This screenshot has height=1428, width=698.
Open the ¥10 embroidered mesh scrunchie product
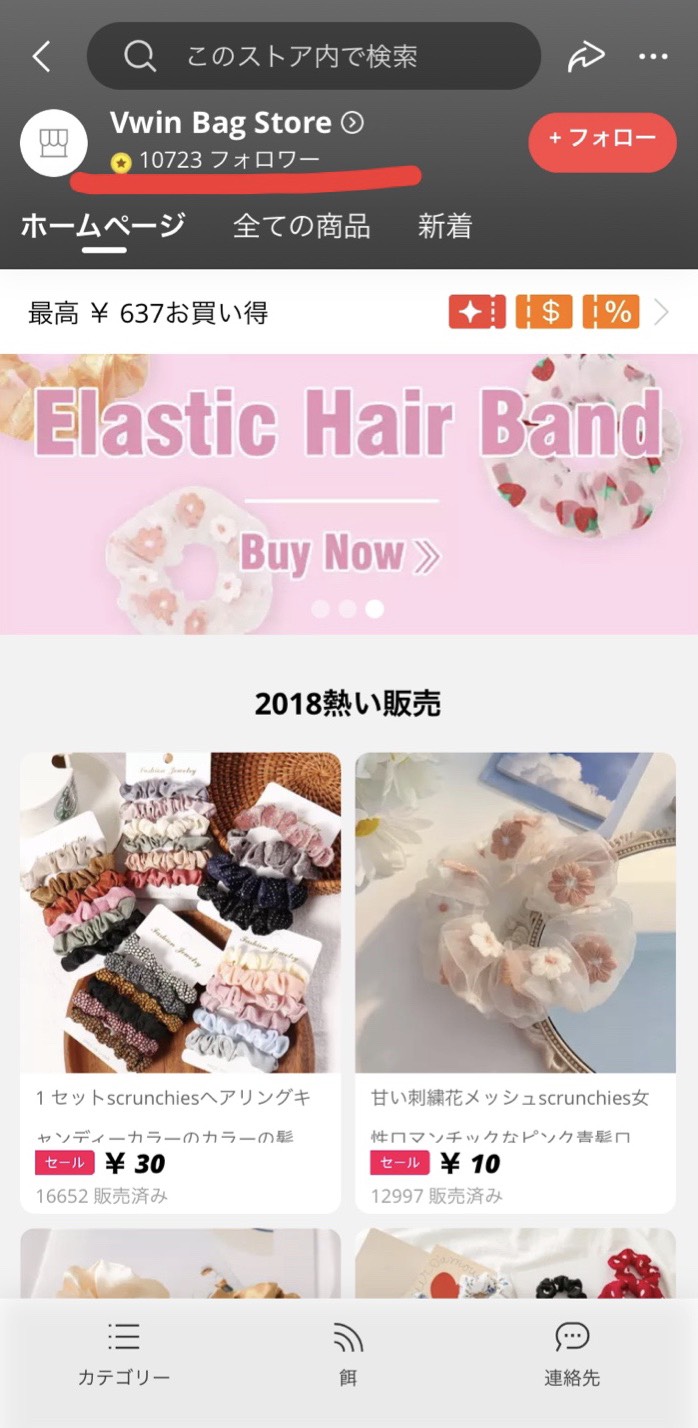[x=515, y=981]
